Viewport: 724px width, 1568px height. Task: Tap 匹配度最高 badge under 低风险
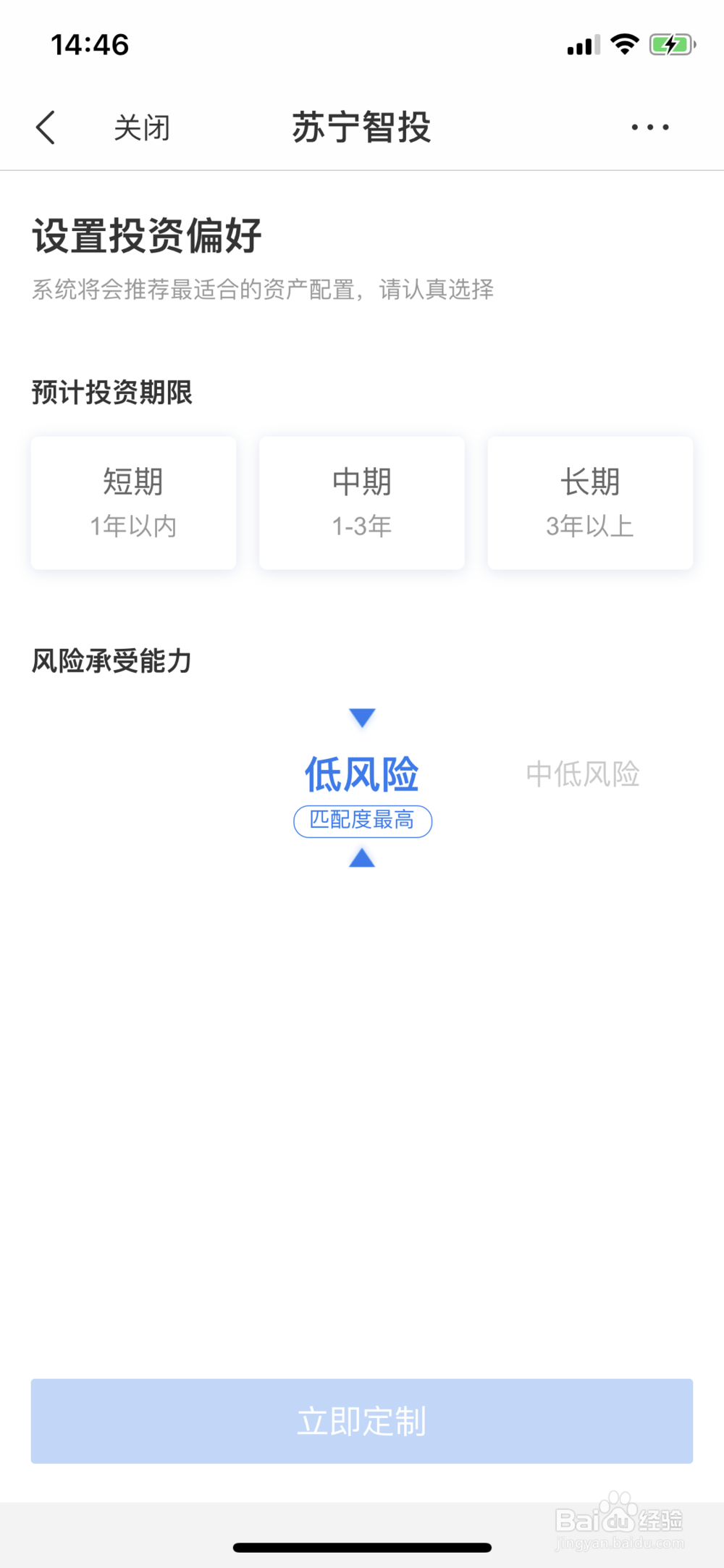tap(363, 821)
